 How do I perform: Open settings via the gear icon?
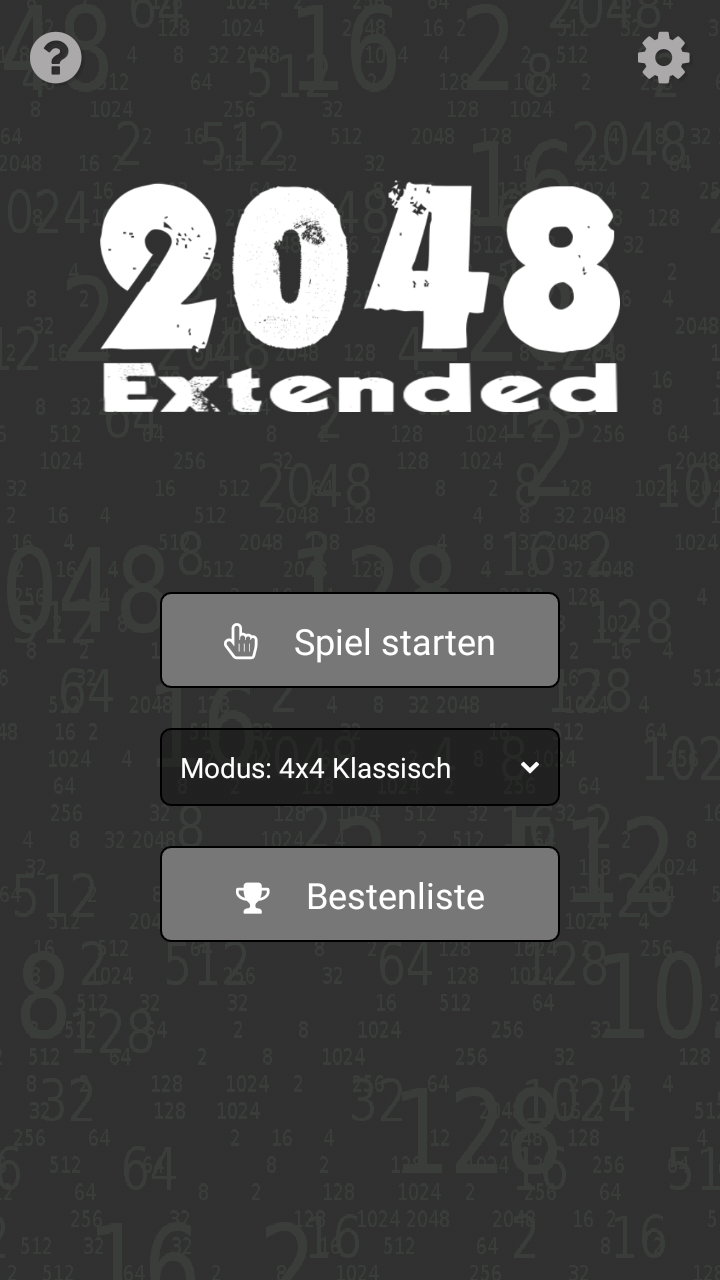[x=664, y=58]
